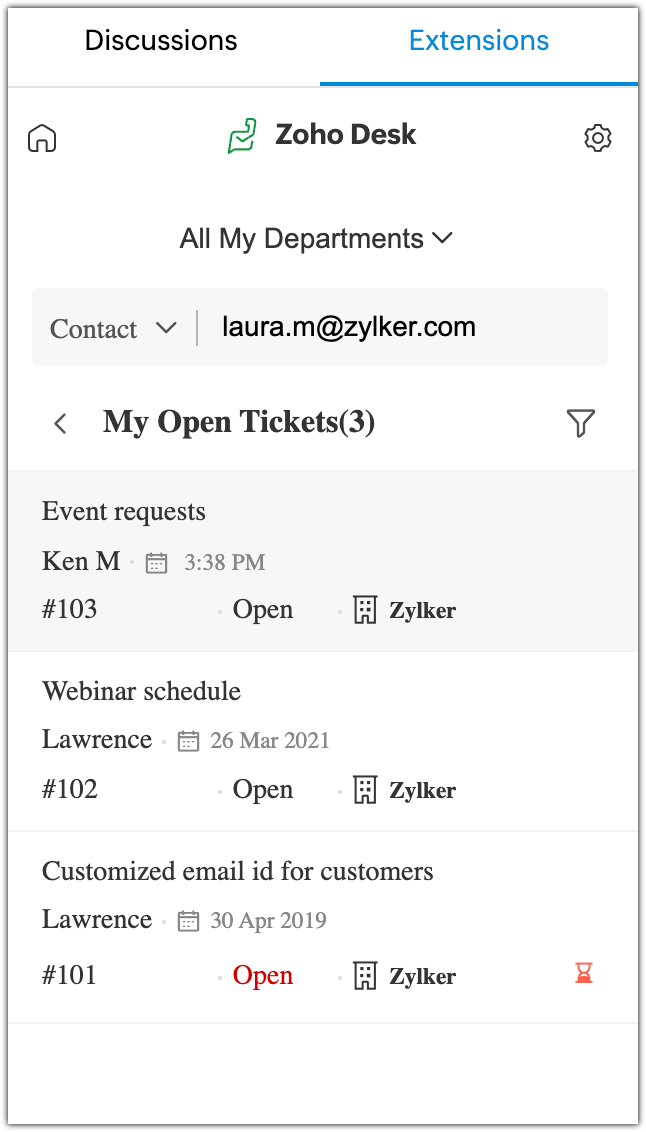Open the settings gear
646x1132 pixels.
point(597,138)
